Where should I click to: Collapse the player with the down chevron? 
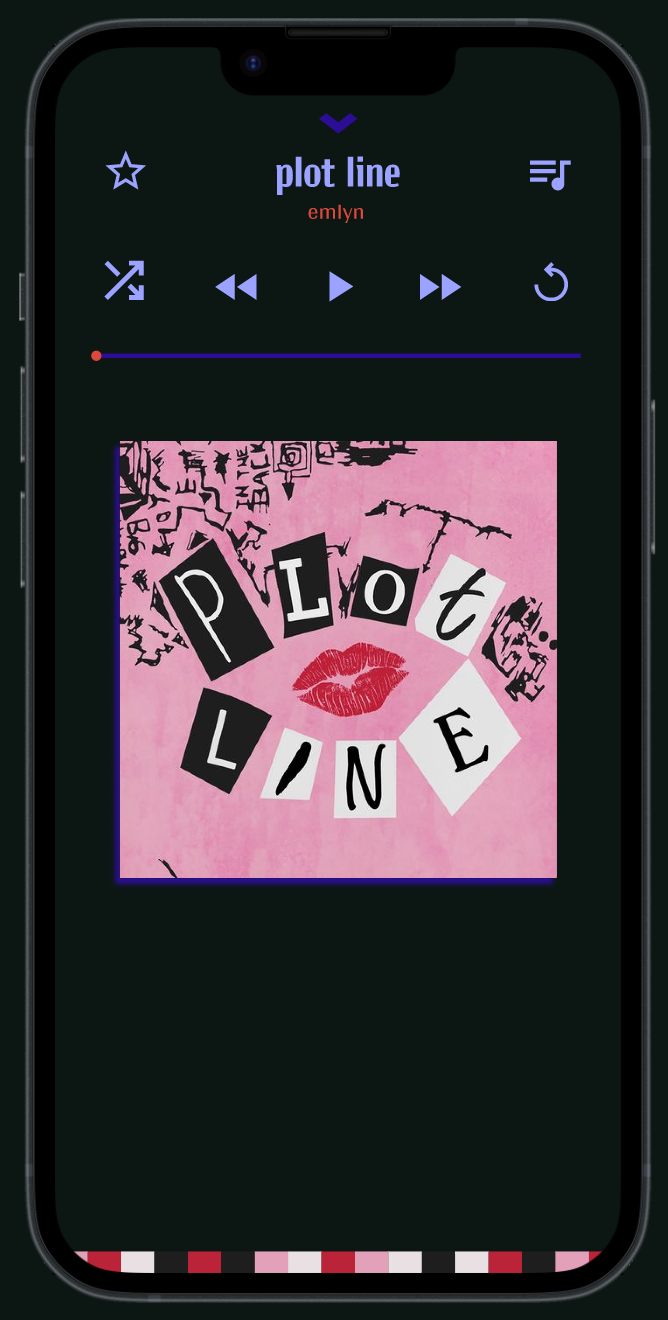click(338, 123)
